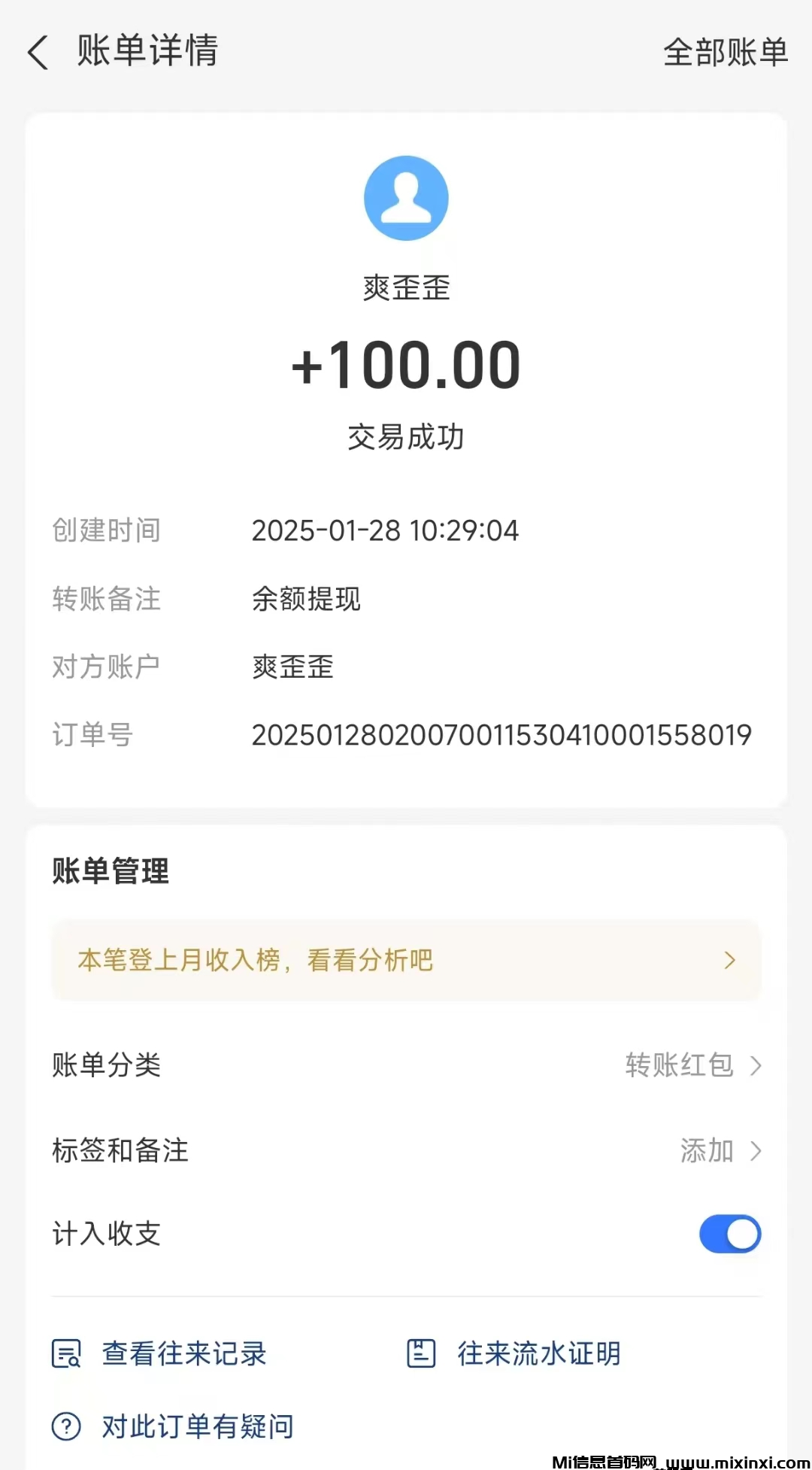The image size is (812, 1470).
Task: Tap the +100.00 amount display
Action: click(406, 364)
